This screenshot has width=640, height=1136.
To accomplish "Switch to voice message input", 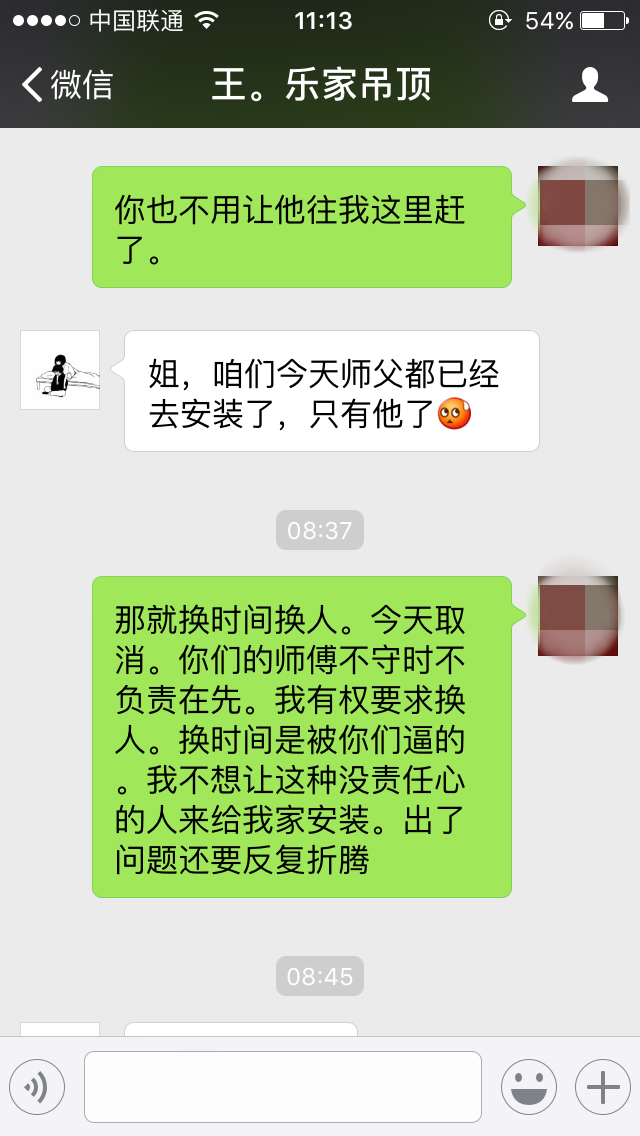I will pos(37,1087).
